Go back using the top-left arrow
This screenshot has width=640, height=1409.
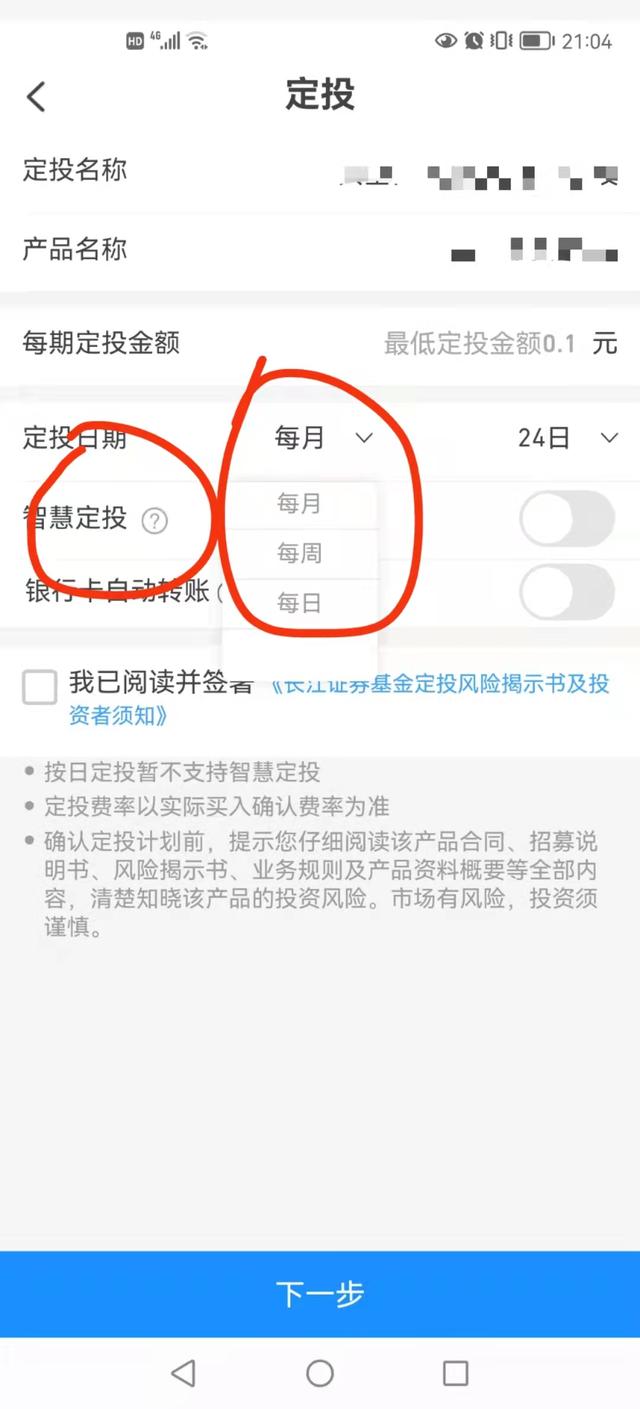coord(37,97)
